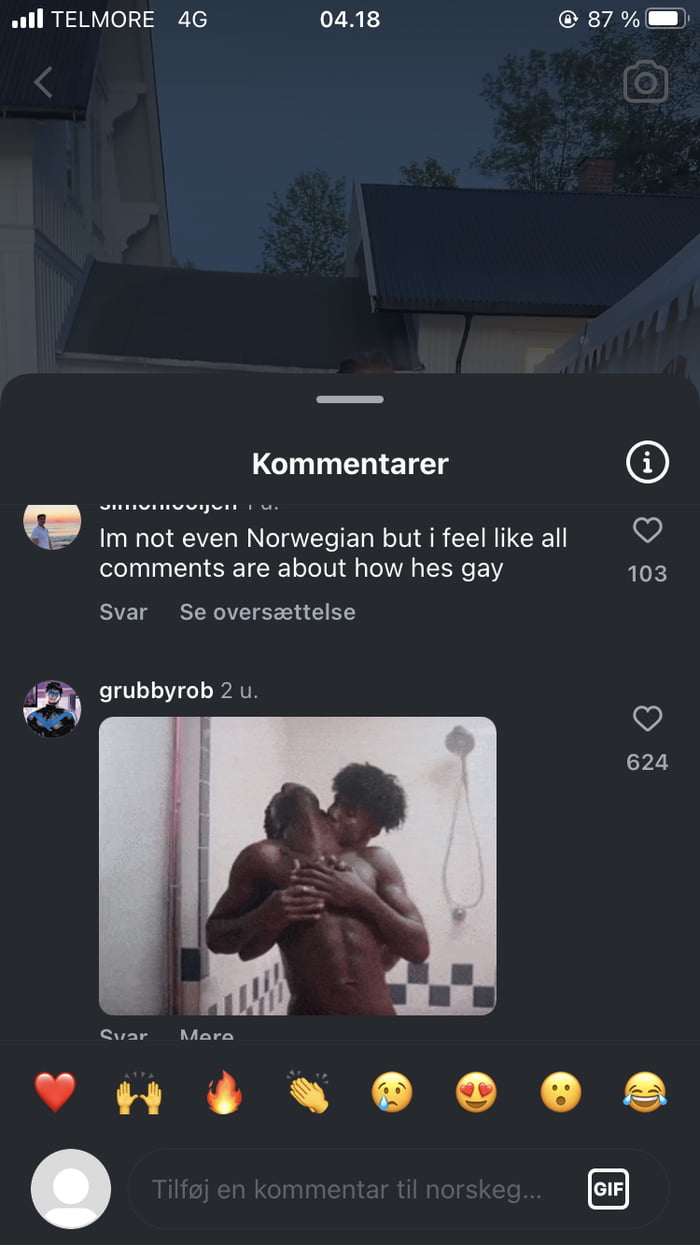700x1245 pixels.
Task: Open the comments info icon
Action: [647, 463]
